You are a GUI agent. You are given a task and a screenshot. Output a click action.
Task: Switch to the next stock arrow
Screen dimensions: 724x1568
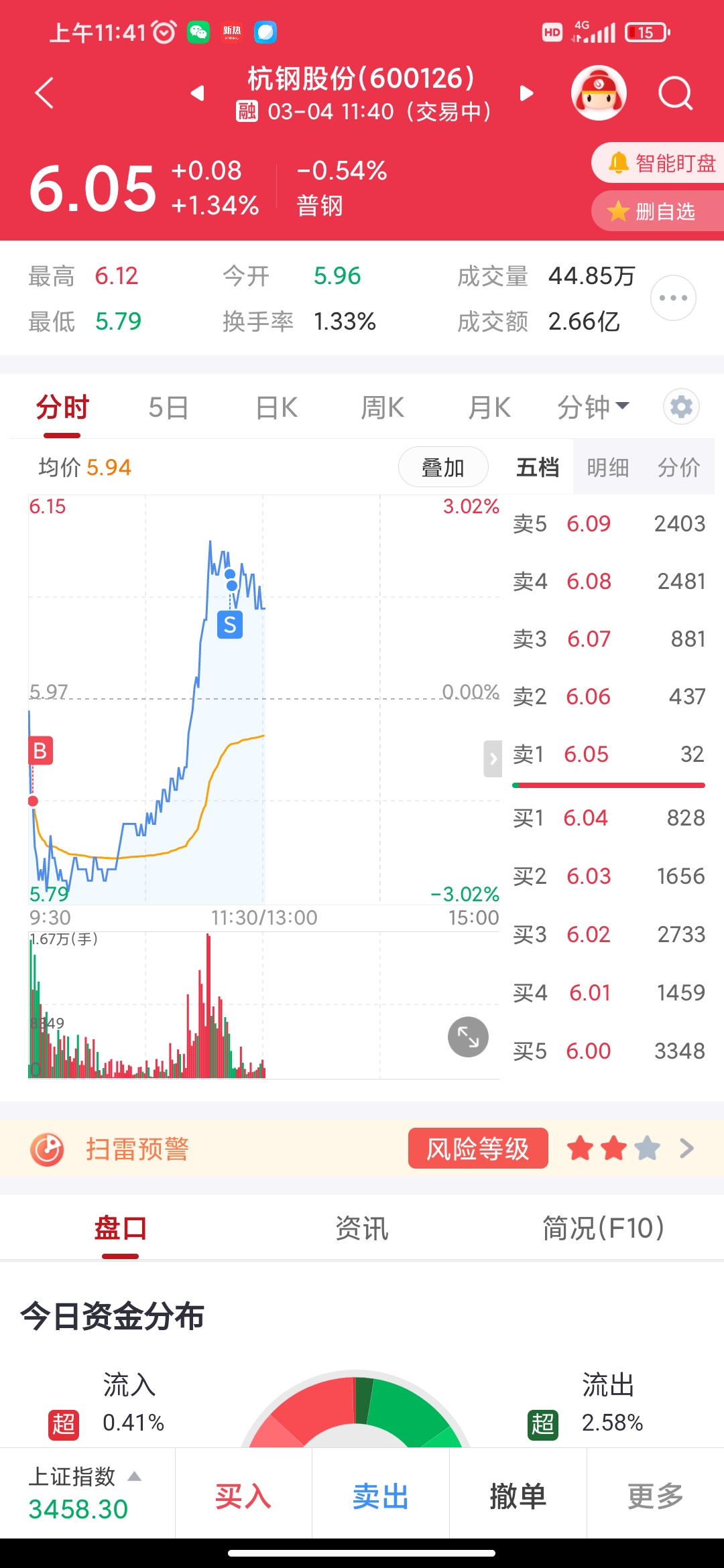(527, 92)
